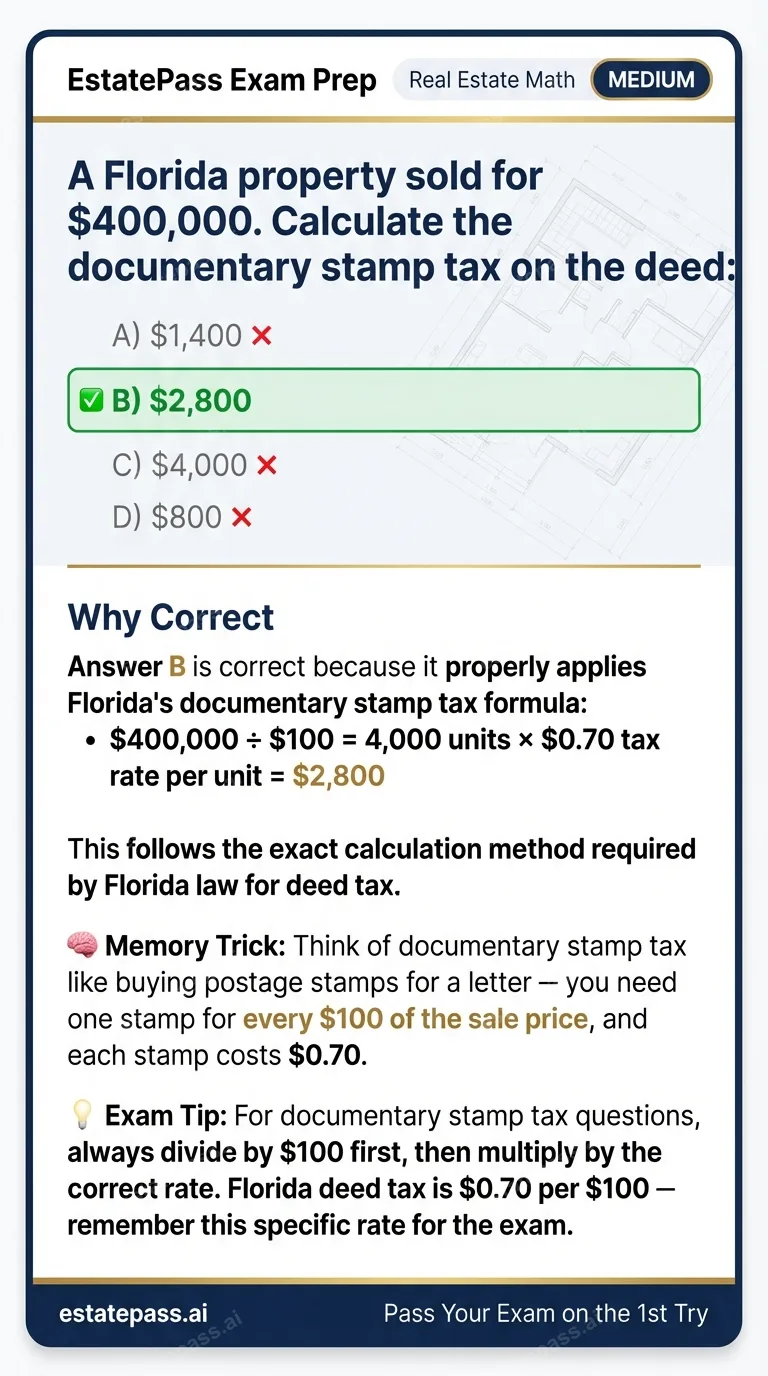Click Pass Your Exam on the 1st Try
Image resolution: width=768 pixels, height=1376 pixels.
[546, 1313]
